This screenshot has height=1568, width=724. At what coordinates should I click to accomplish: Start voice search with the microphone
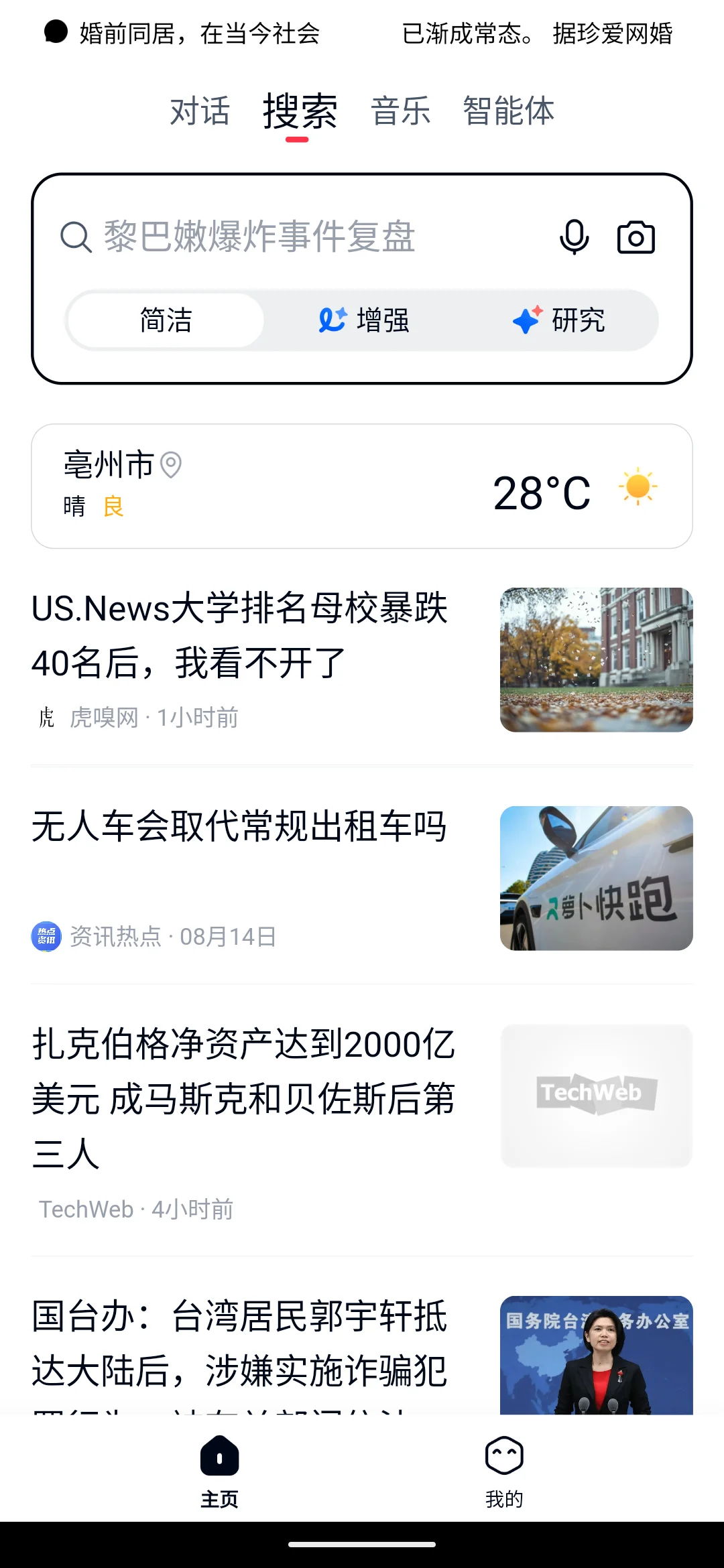[x=574, y=237]
